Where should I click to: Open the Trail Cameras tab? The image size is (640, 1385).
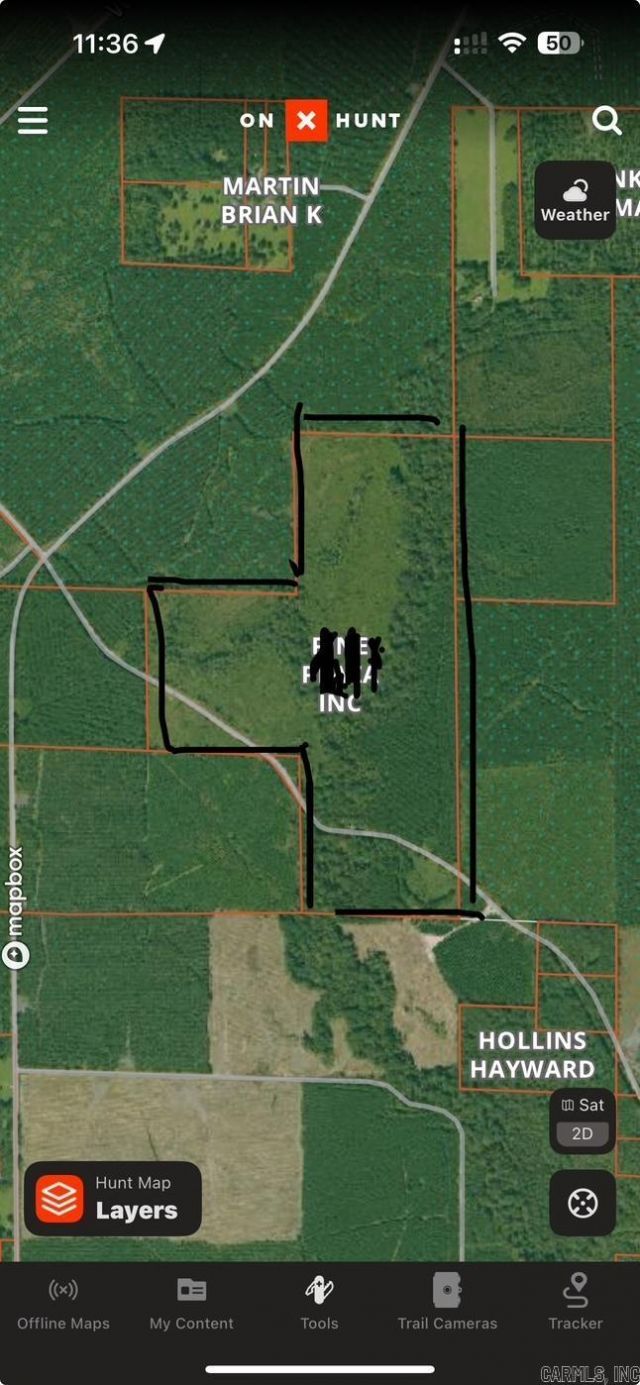[x=447, y=1304]
